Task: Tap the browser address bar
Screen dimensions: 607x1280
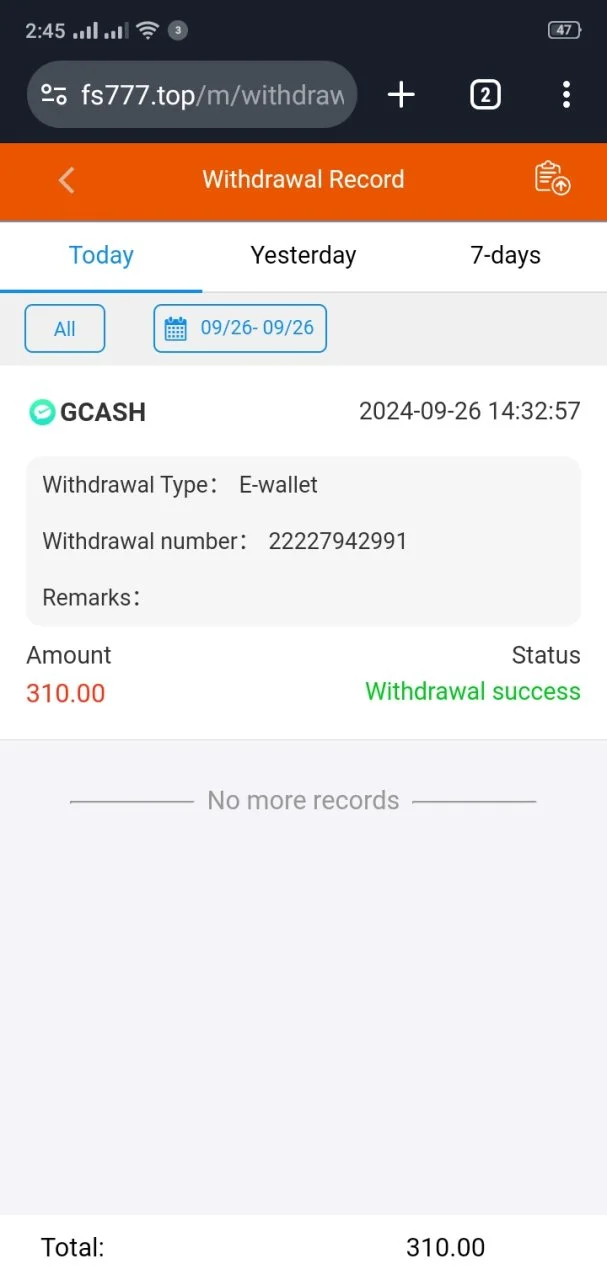Action: coord(192,95)
